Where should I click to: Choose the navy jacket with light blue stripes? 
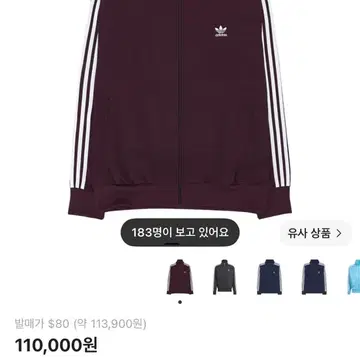(x=270, y=277)
